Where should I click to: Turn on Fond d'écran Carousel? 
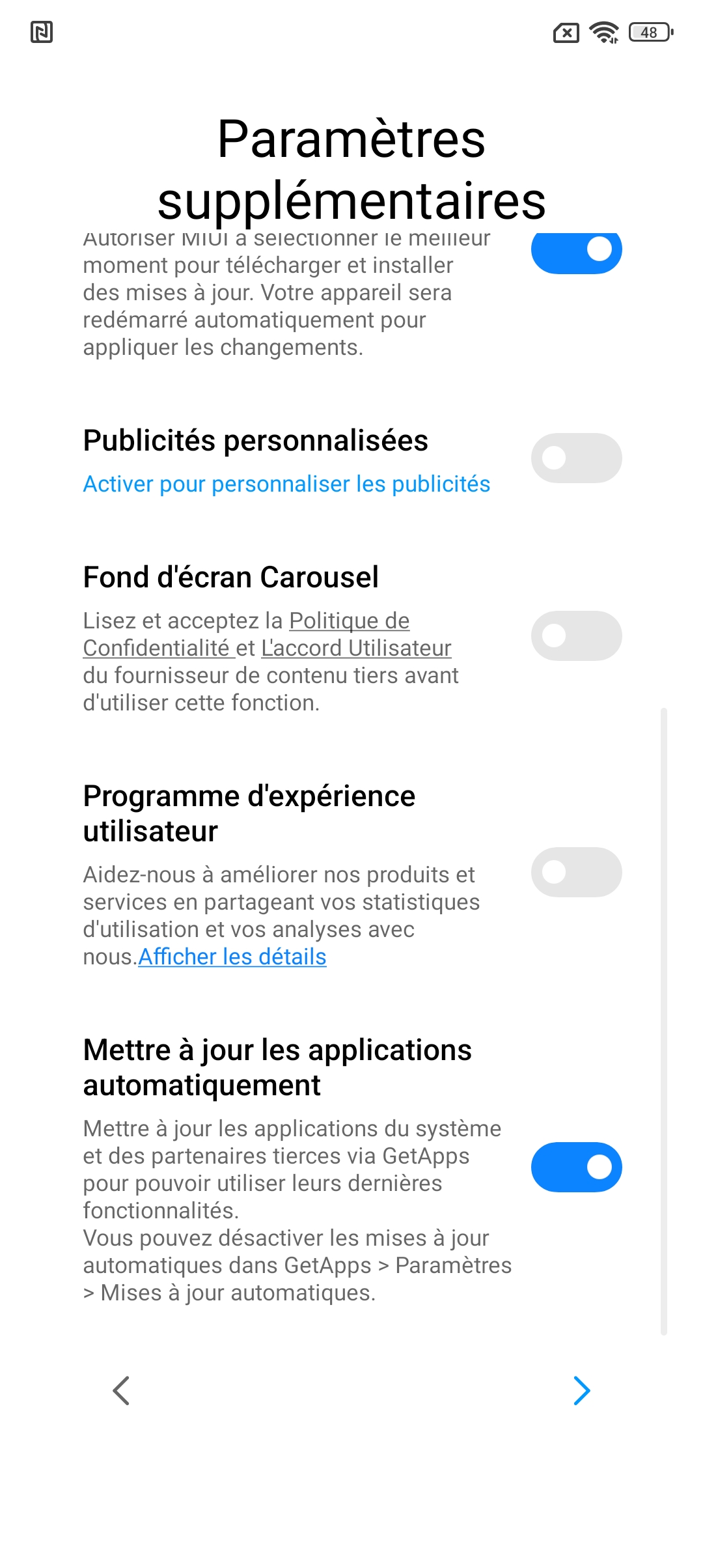(576, 636)
